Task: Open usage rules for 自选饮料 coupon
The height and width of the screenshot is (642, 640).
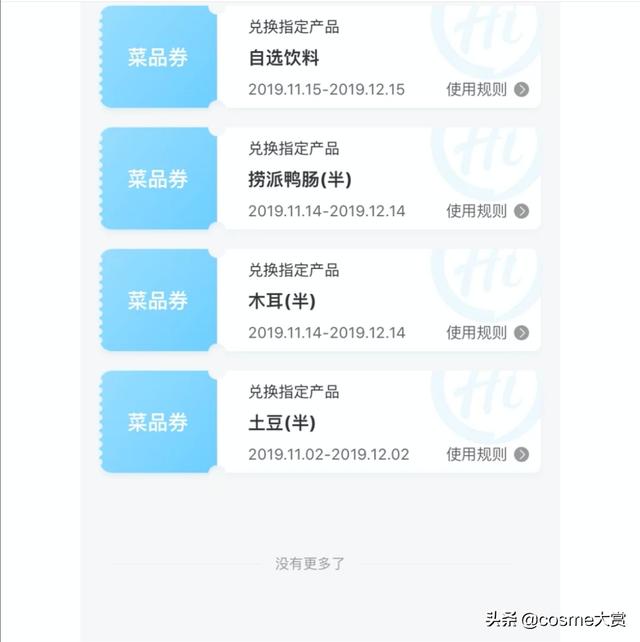Action: [487, 90]
